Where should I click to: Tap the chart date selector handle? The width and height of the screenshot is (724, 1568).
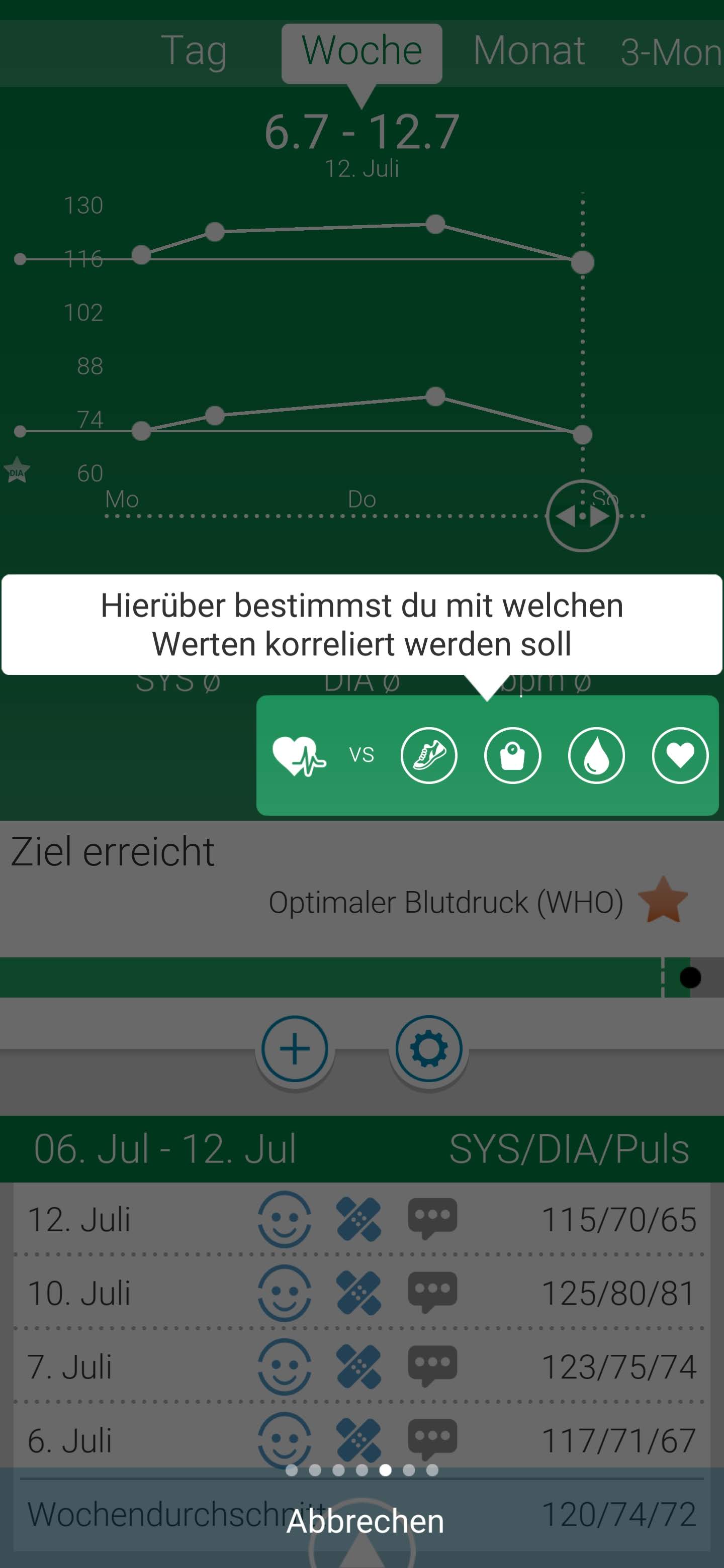(x=582, y=516)
